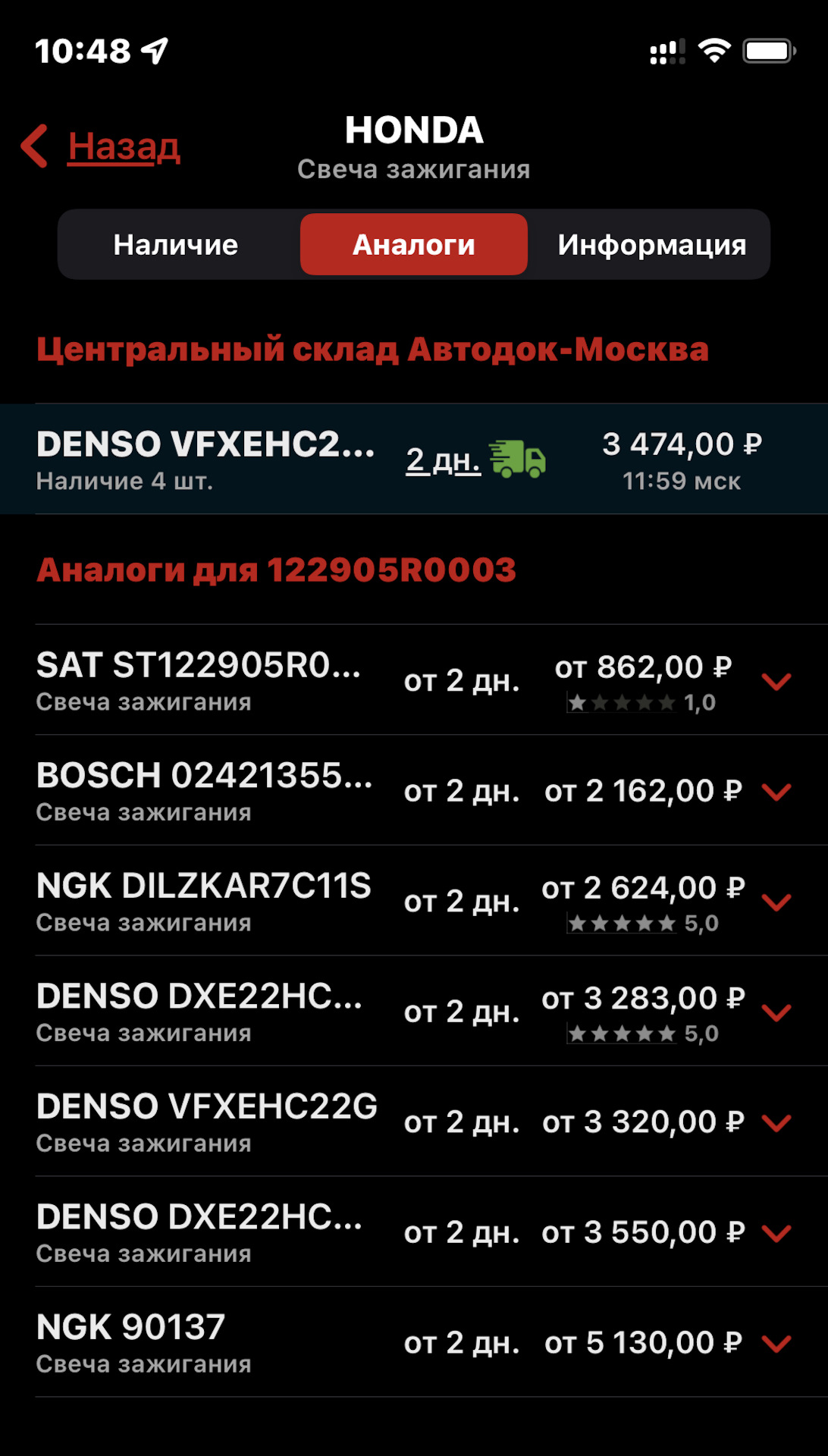The height and width of the screenshot is (1456, 828).
Task: Expand DENSO DXE22HC... priced from 3 283,00 ₽
Action: point(776,1012)
